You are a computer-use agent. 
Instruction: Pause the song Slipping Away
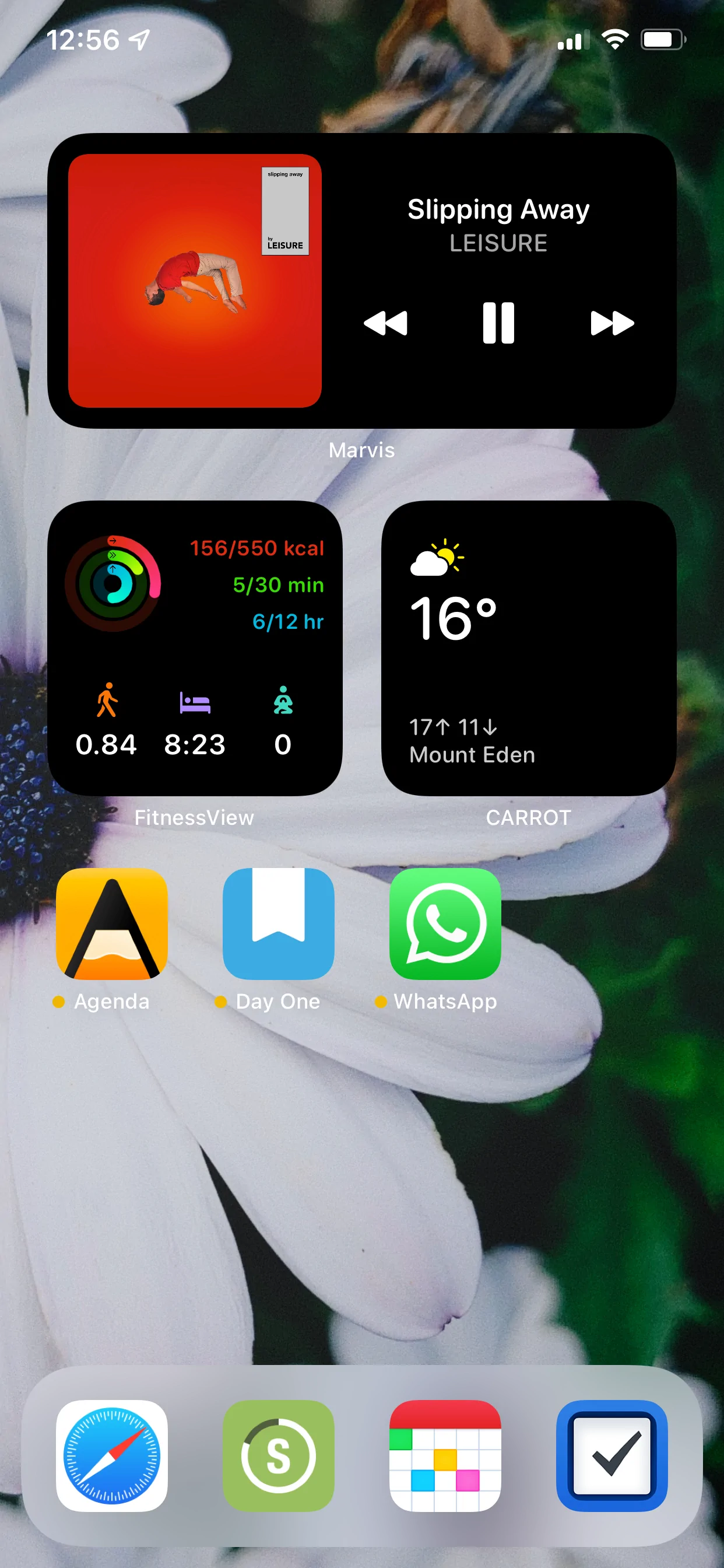[498, 323]
